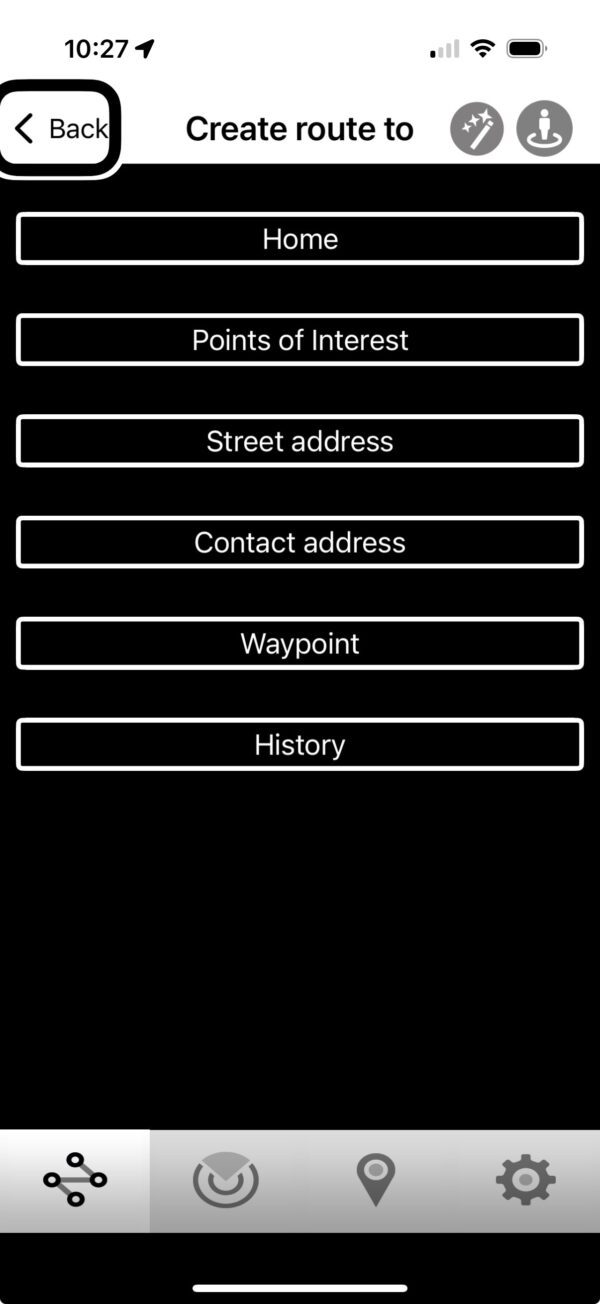The width and height of the screenshot is (600, 1304).
Task: Select Street address option
Action: [300, 441]
